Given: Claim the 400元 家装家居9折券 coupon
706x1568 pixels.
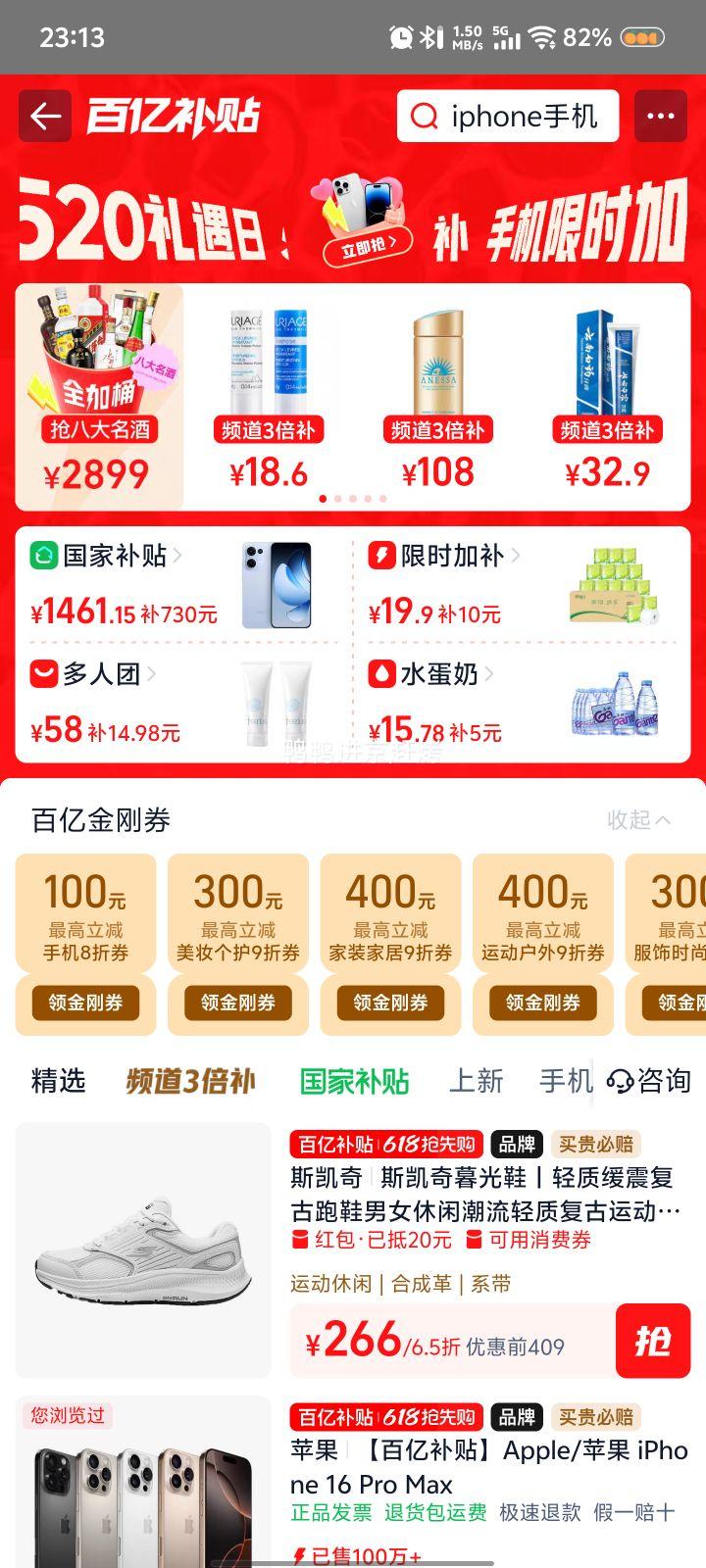Looking at the screenshot, I should 390,1003.
